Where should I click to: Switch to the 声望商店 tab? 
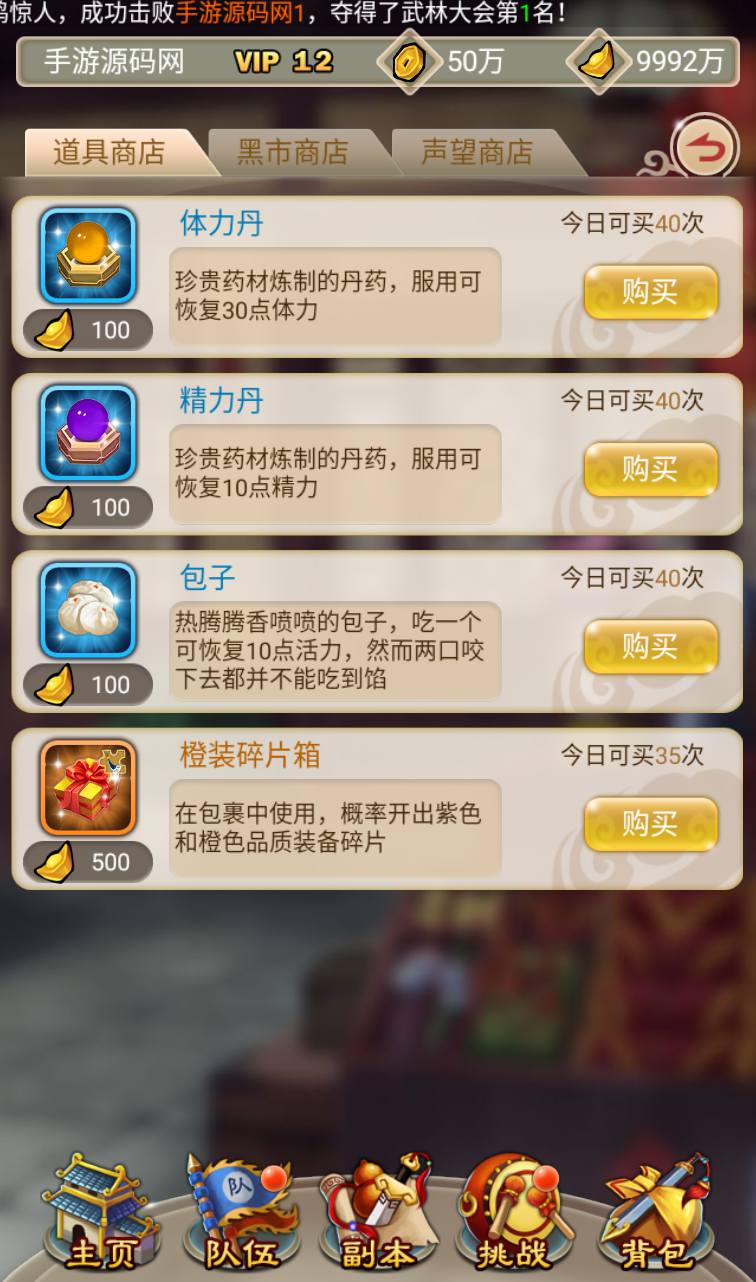tap(476, 152)
